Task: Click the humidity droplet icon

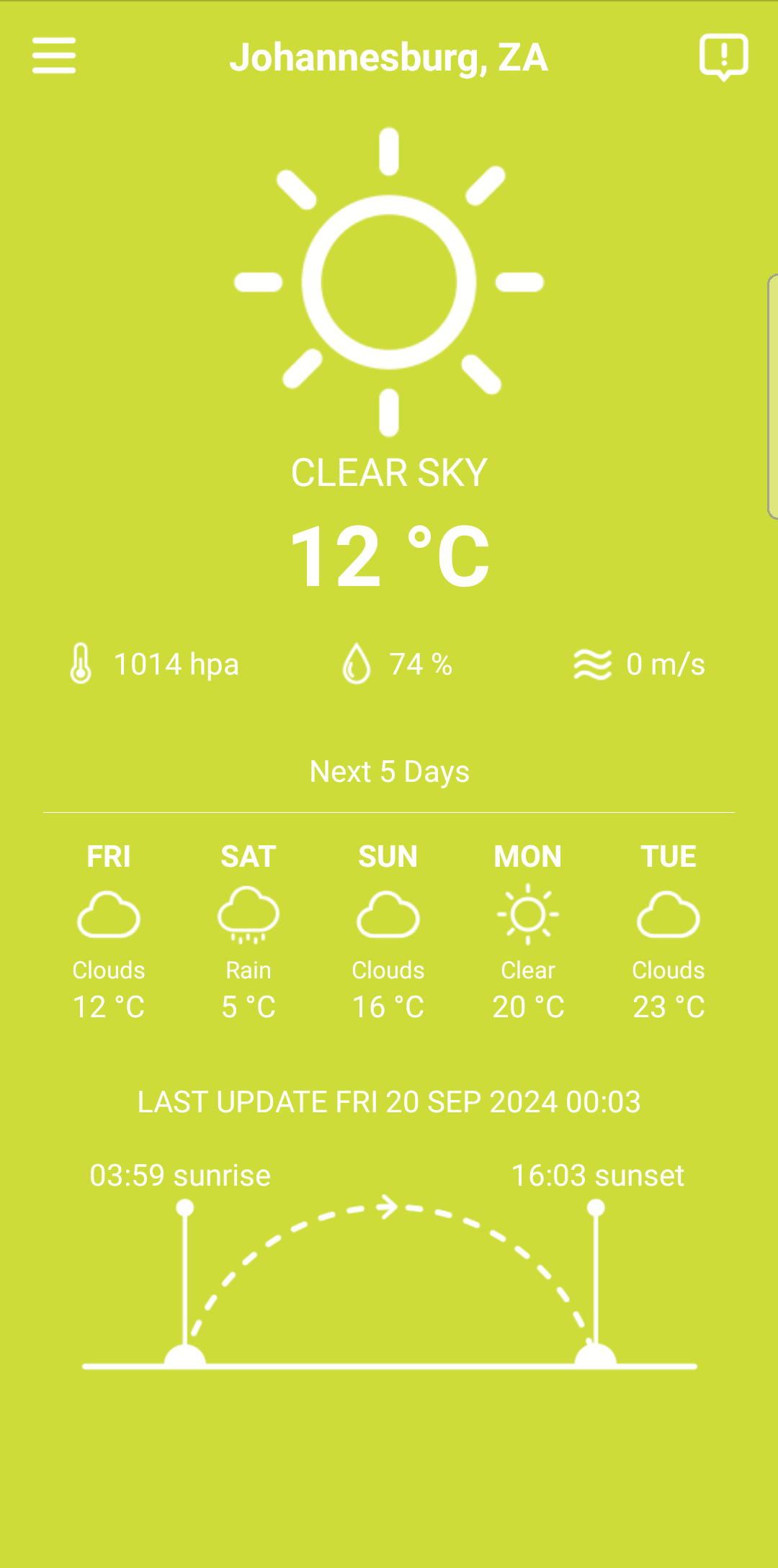Action: click(x=356, y=664)
